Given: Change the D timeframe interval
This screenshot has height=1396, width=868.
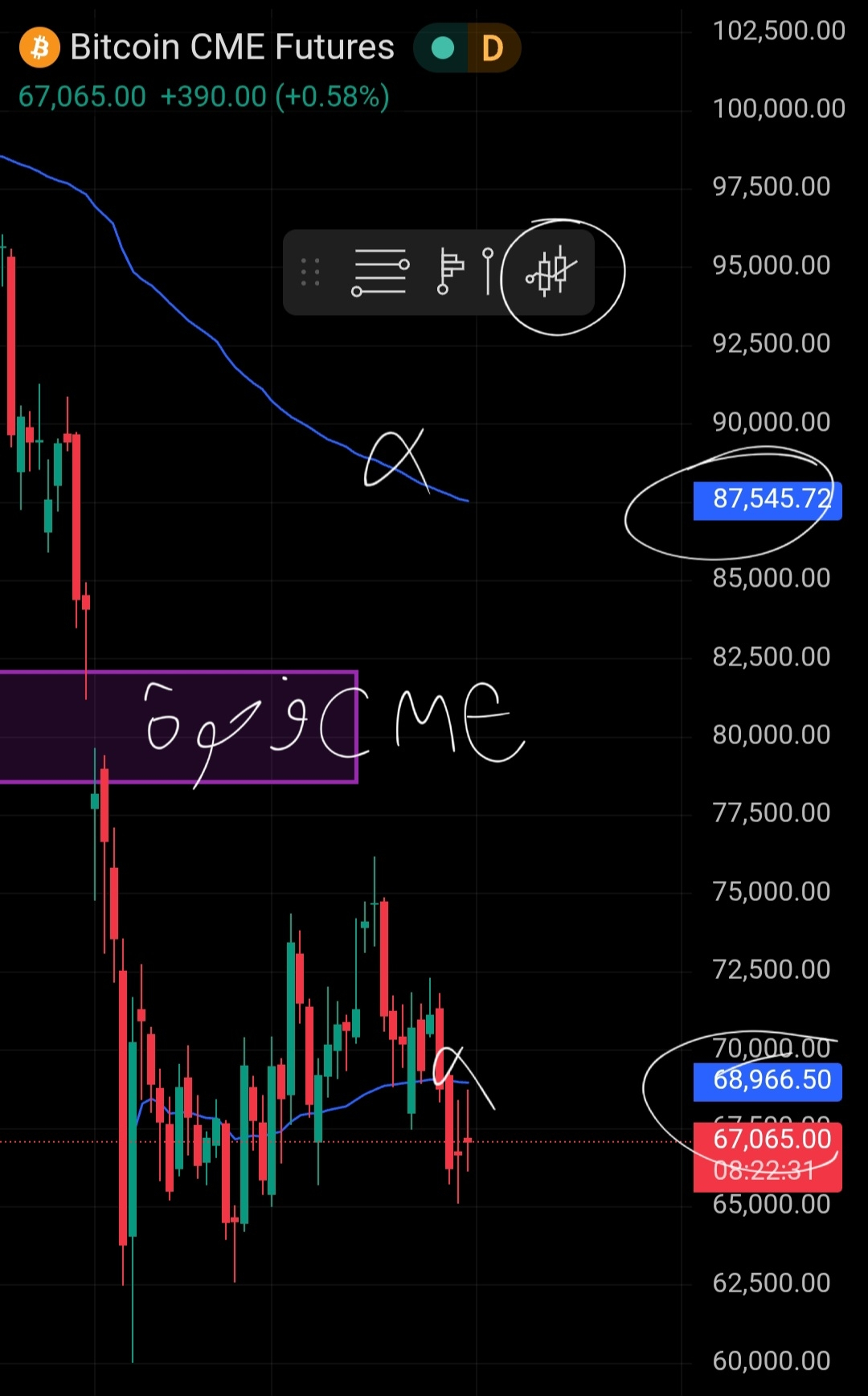Looking at the screenshot, I should (492, 48).
